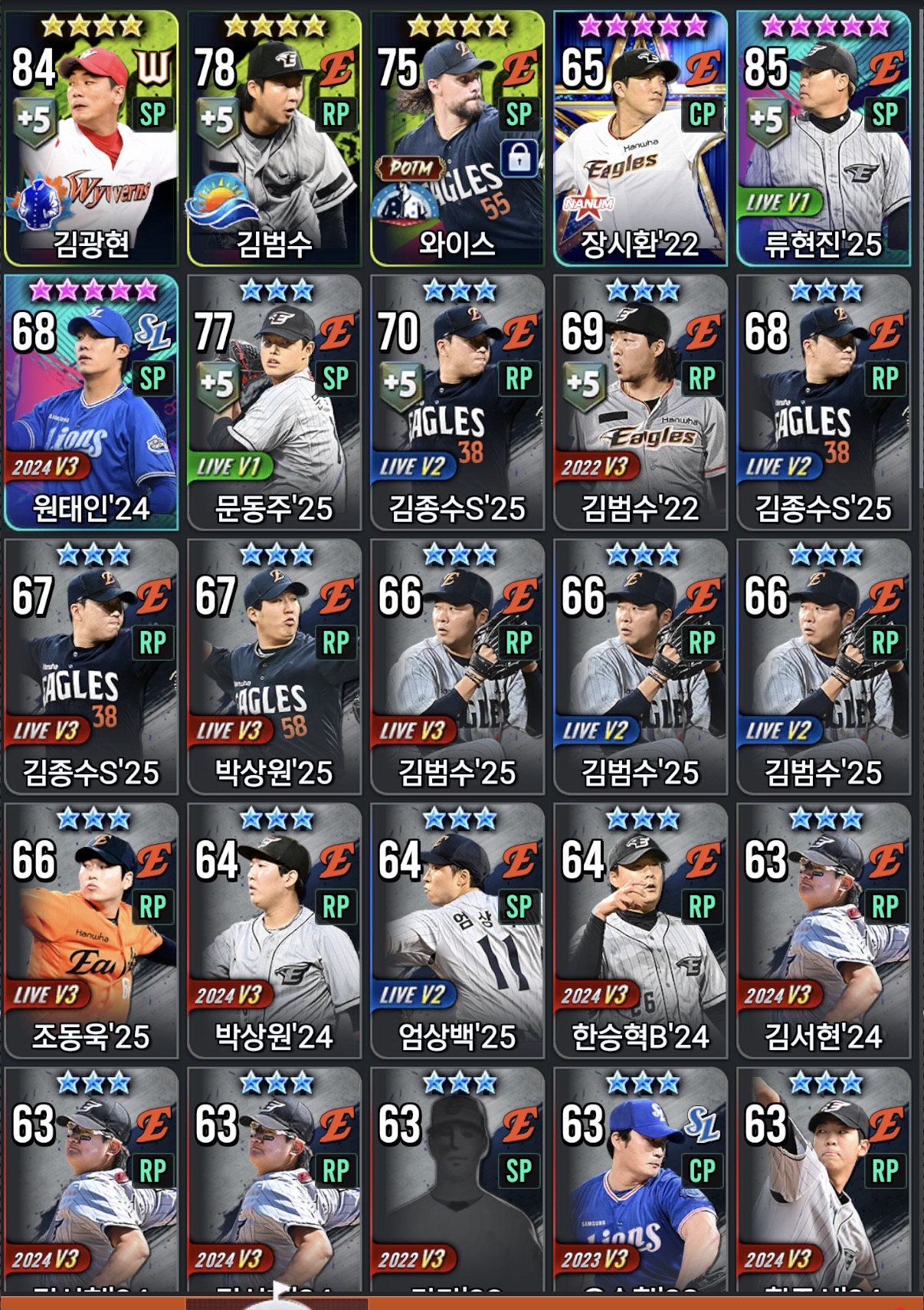924x1310 pixels.
Task: Open the 박상원'25 67 RP card
Action: (x=274, y=668)
